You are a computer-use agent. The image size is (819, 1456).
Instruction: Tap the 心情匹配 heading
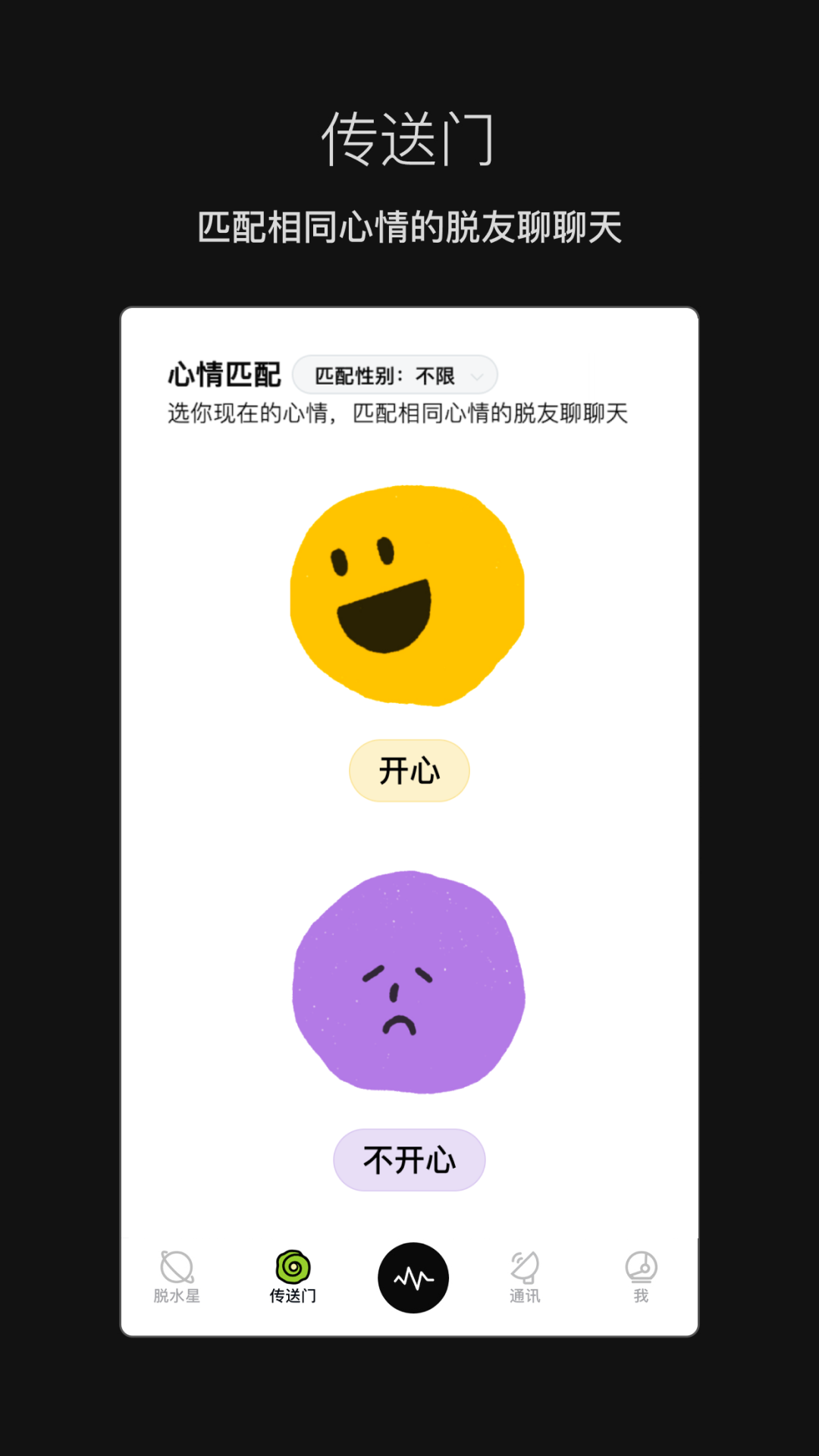pyautogui.click(x=224, y=372)
